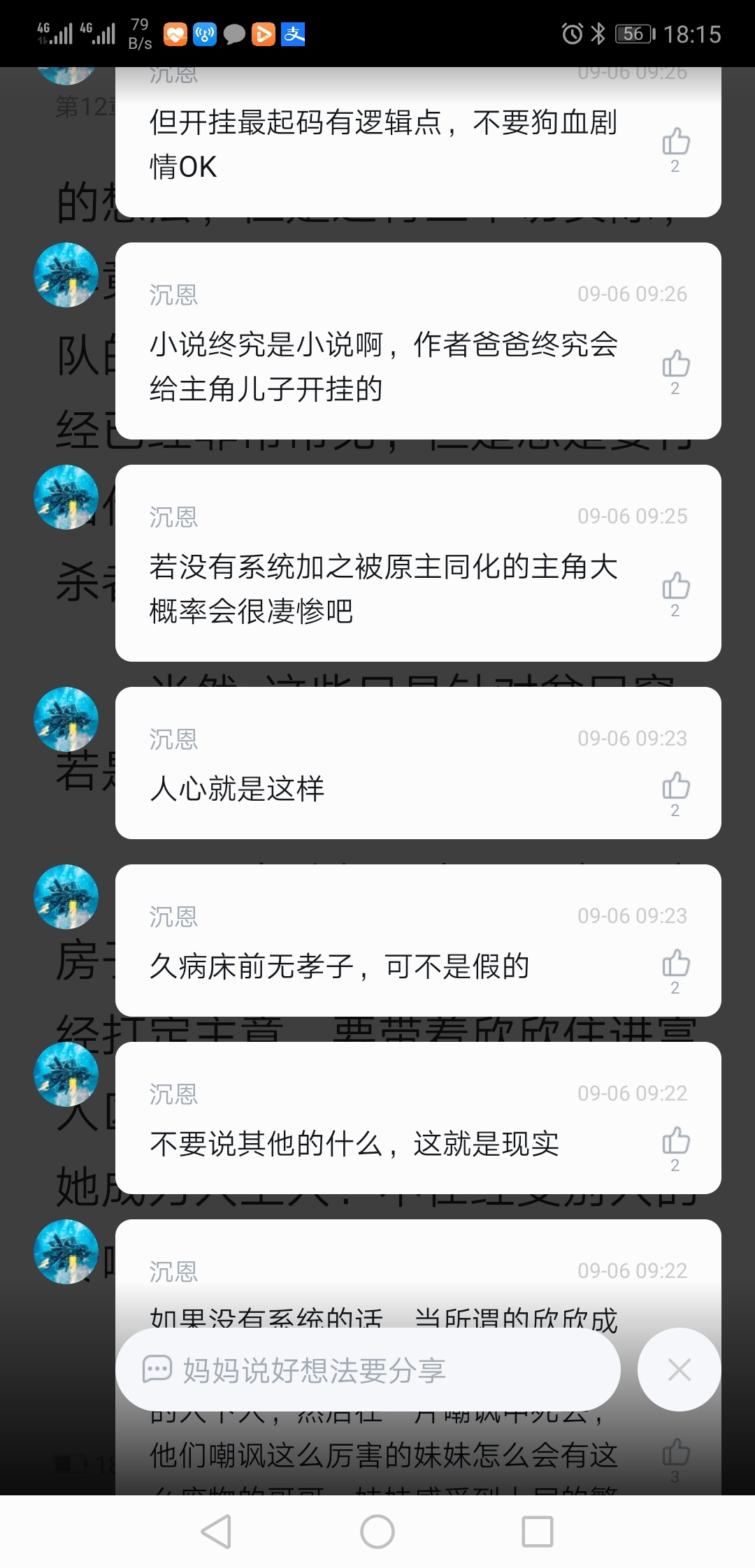Like the comment starting 若没有系统加之
This screenshot has width=755, height=1568.
point(675,586)
